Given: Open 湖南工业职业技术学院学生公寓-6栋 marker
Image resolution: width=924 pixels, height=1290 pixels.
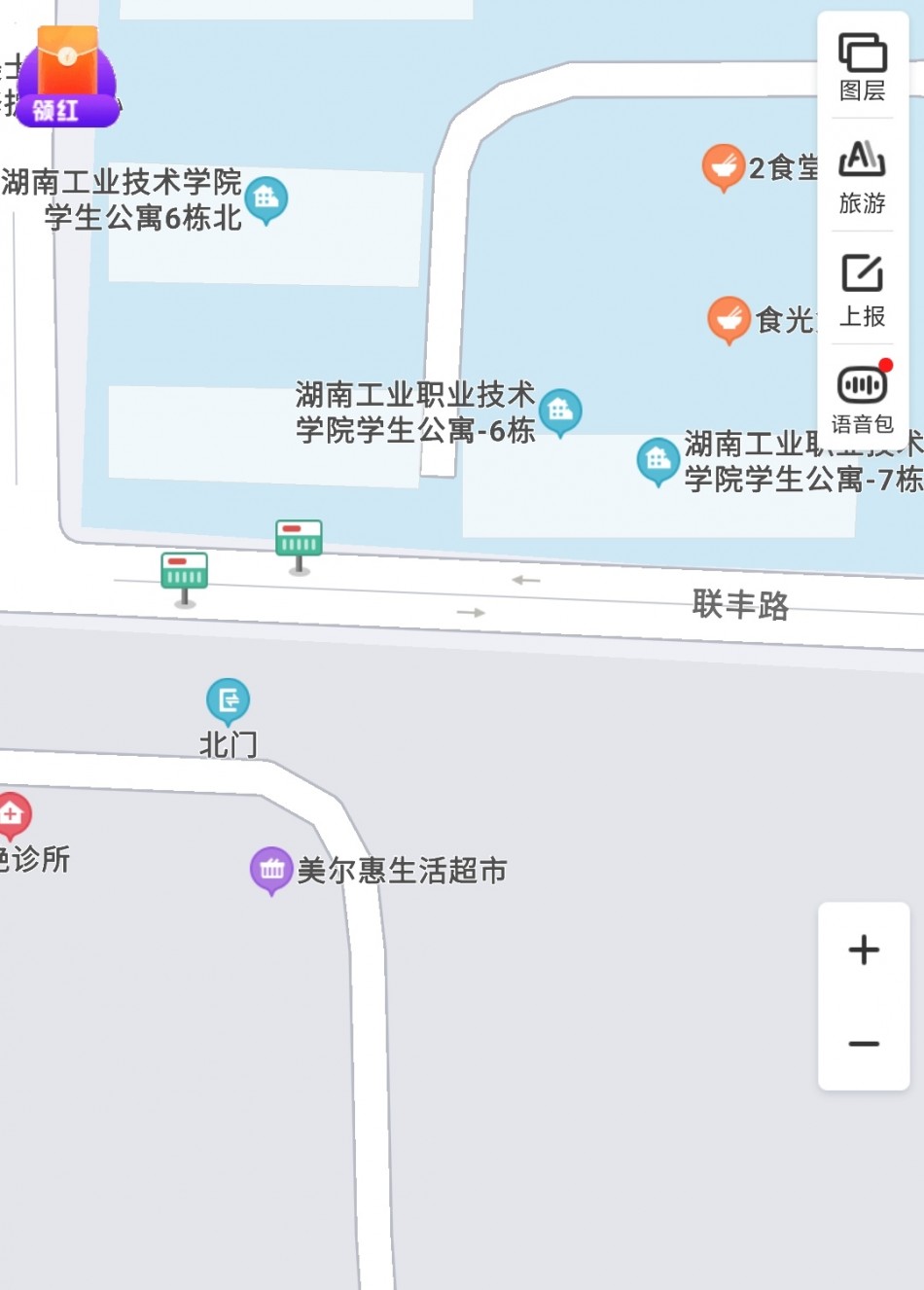Looking at the screenshot, I should (x=560, y=411).
